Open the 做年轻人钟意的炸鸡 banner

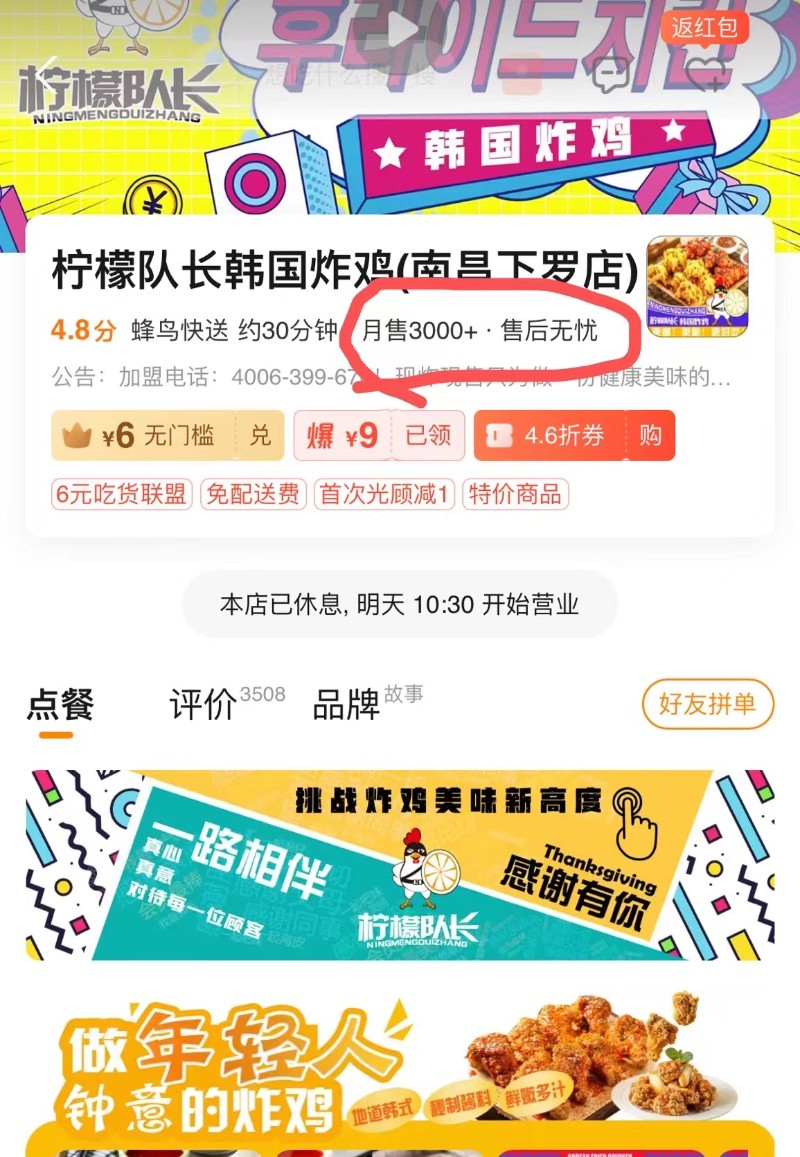point(400,1060)
